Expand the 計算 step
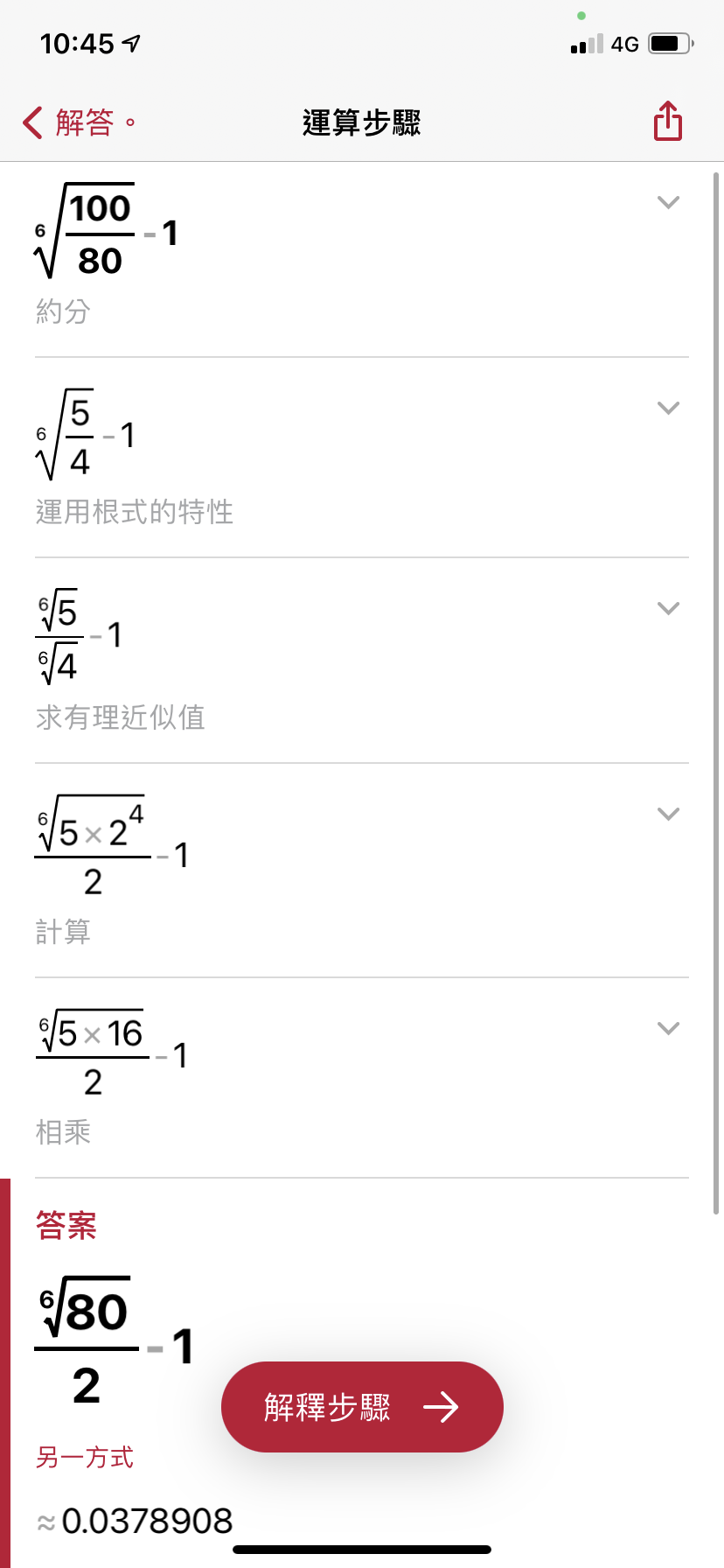This screenshot has width=724, height=1568. click(x=668, y=814)
